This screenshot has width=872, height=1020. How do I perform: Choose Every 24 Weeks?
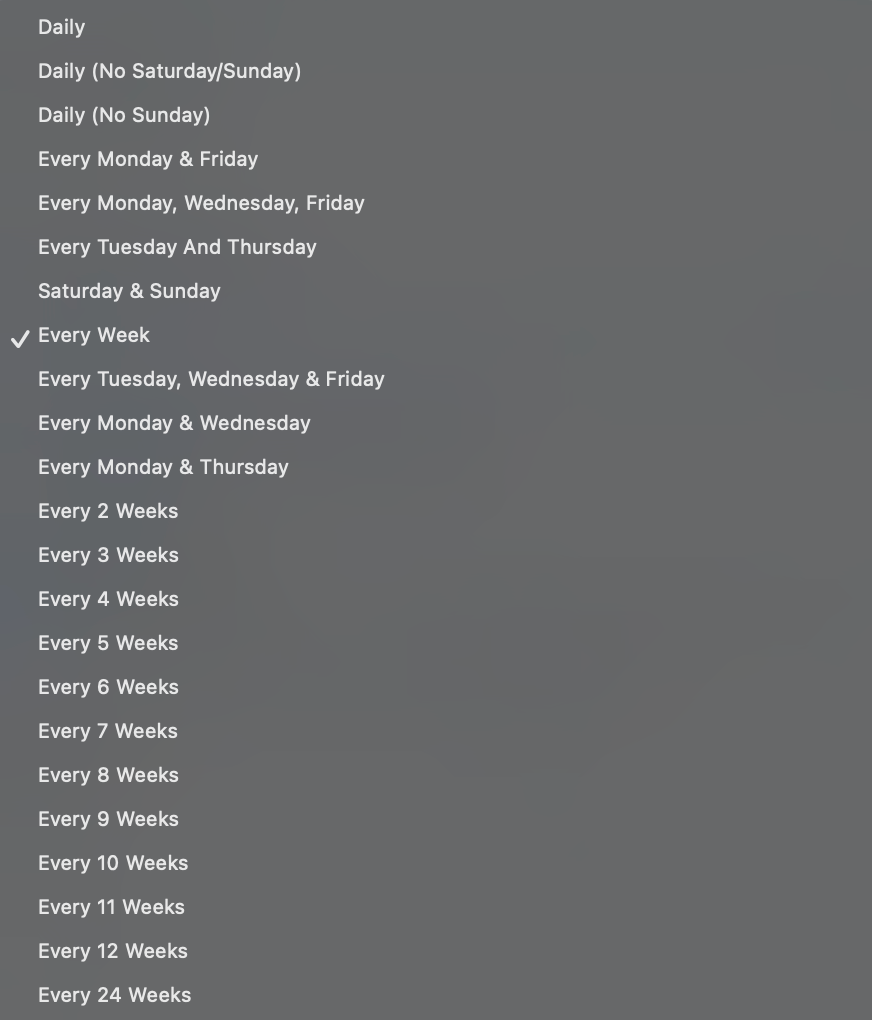coord(114,995)
